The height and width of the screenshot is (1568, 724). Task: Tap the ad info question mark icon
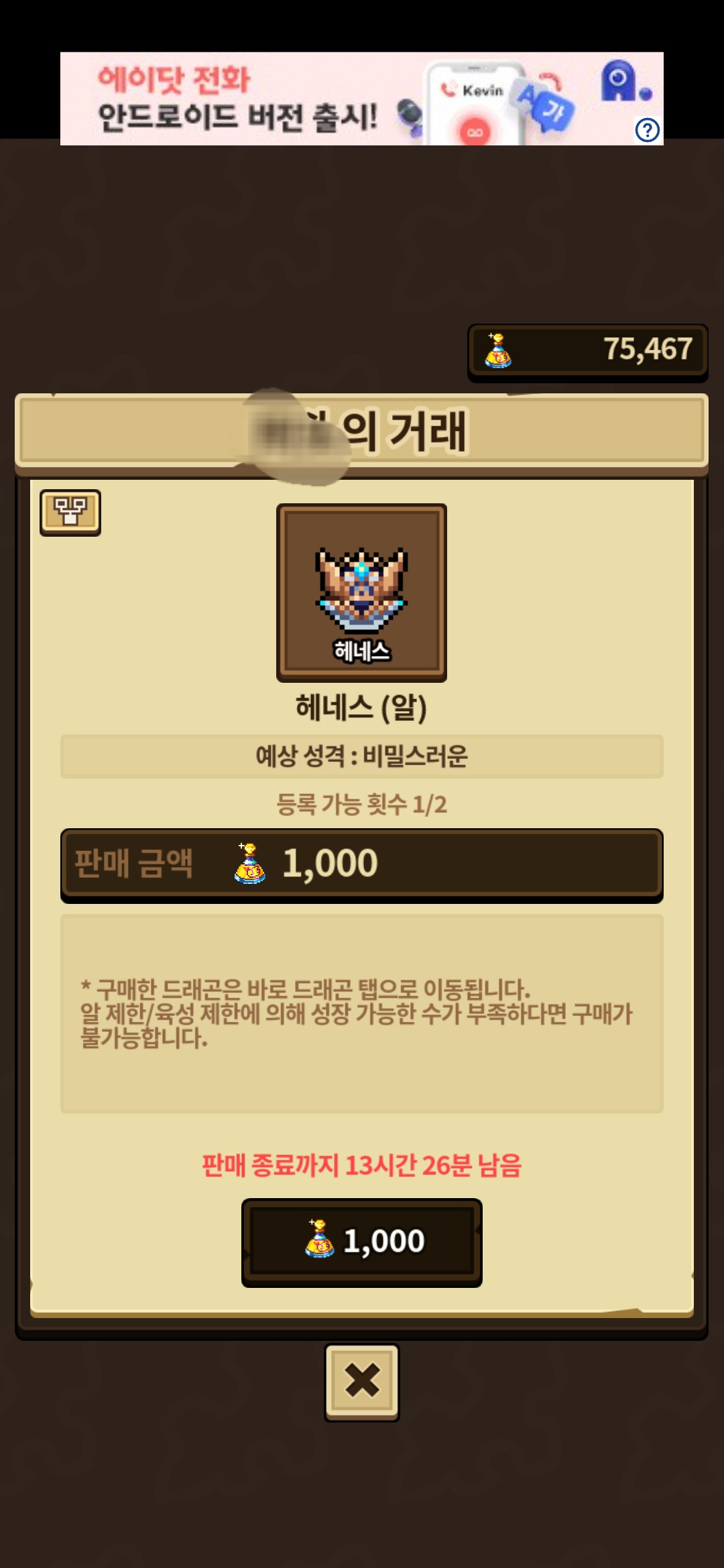coord(647,130)
